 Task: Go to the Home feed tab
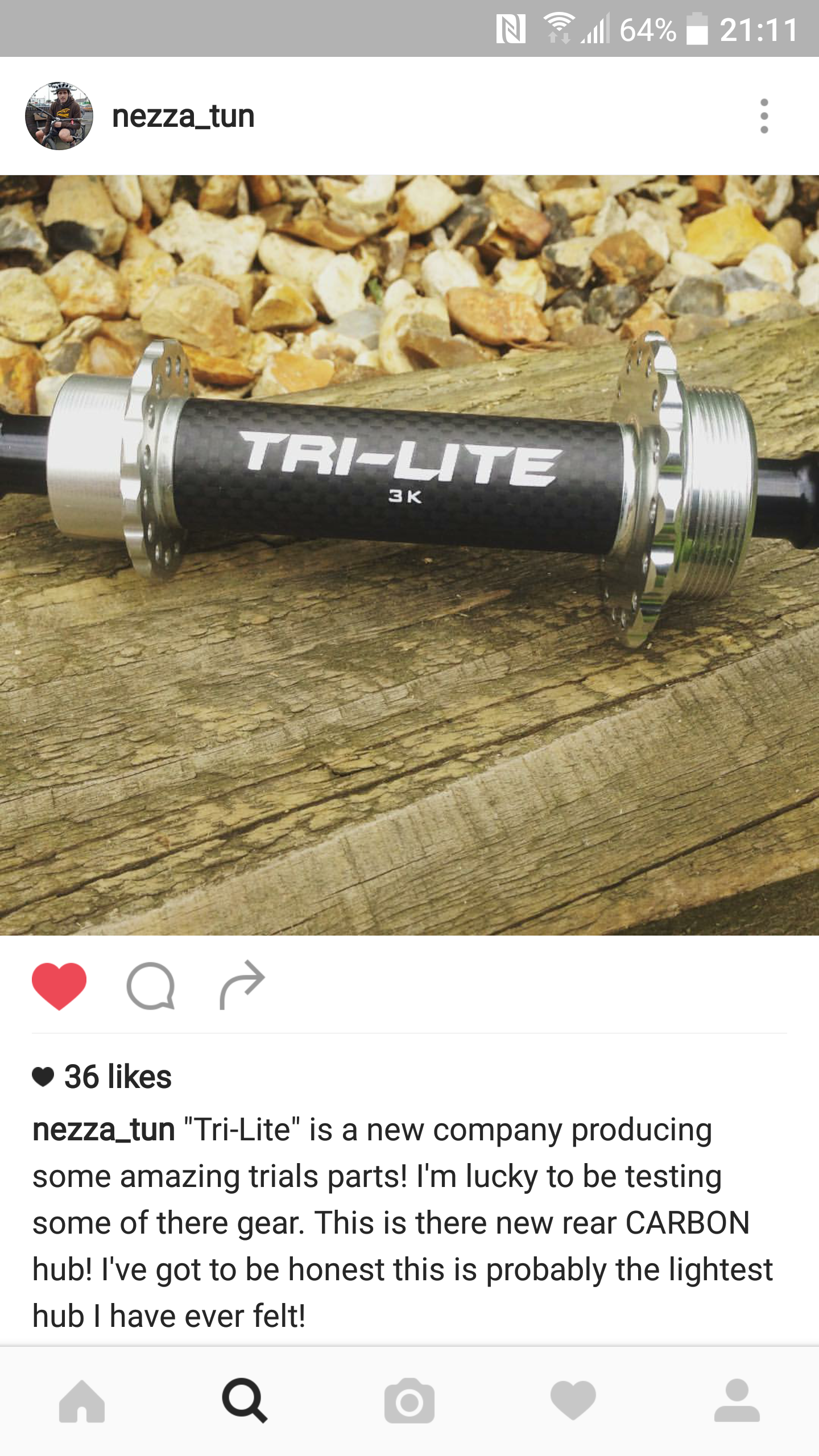point(82,1401)
